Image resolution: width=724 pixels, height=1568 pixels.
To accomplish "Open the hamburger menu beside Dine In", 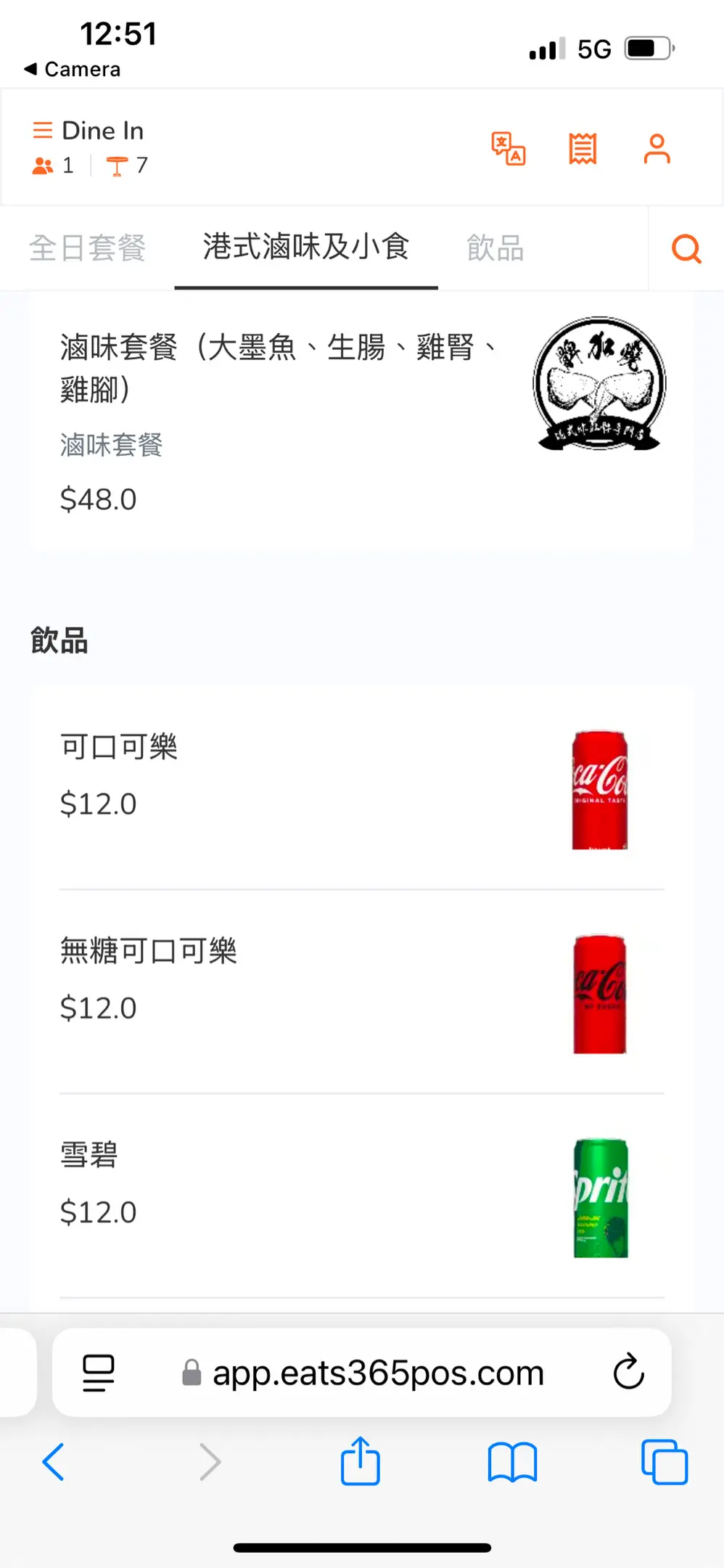I will coord(43,131).
